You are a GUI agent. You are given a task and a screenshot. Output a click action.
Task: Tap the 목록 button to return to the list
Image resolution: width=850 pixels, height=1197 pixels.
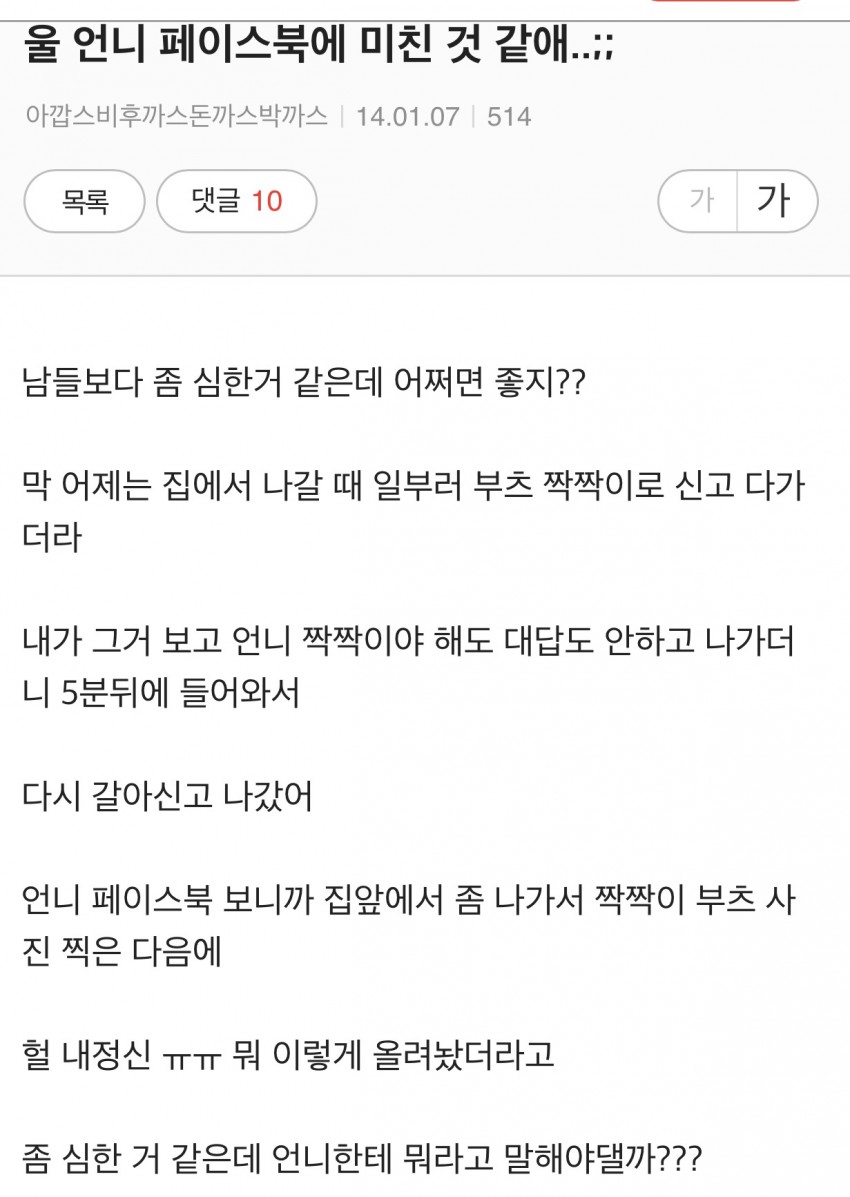click(85, 202)
